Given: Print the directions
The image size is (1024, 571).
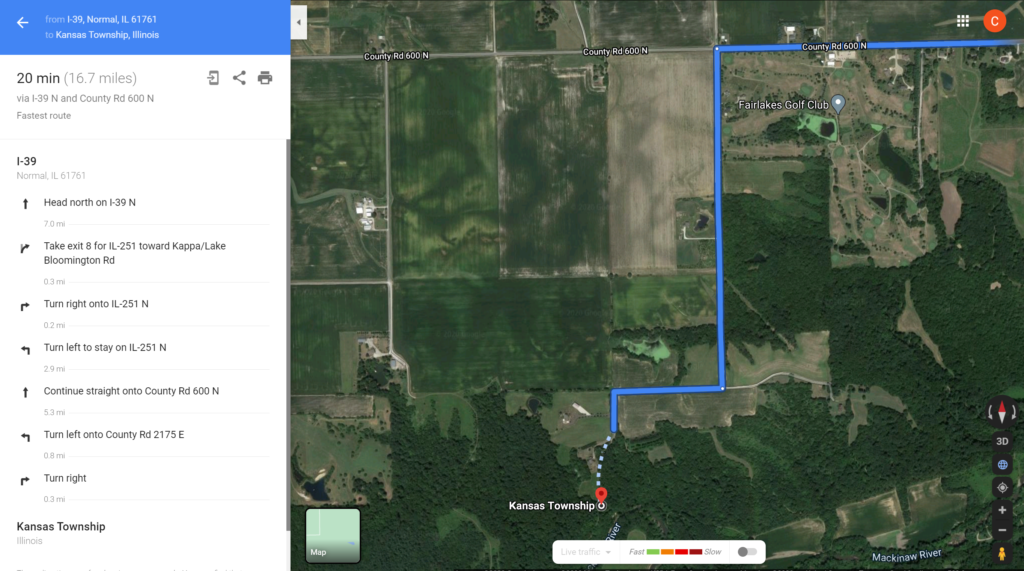Looking at the screenshot, I should (x=265, y=78).
